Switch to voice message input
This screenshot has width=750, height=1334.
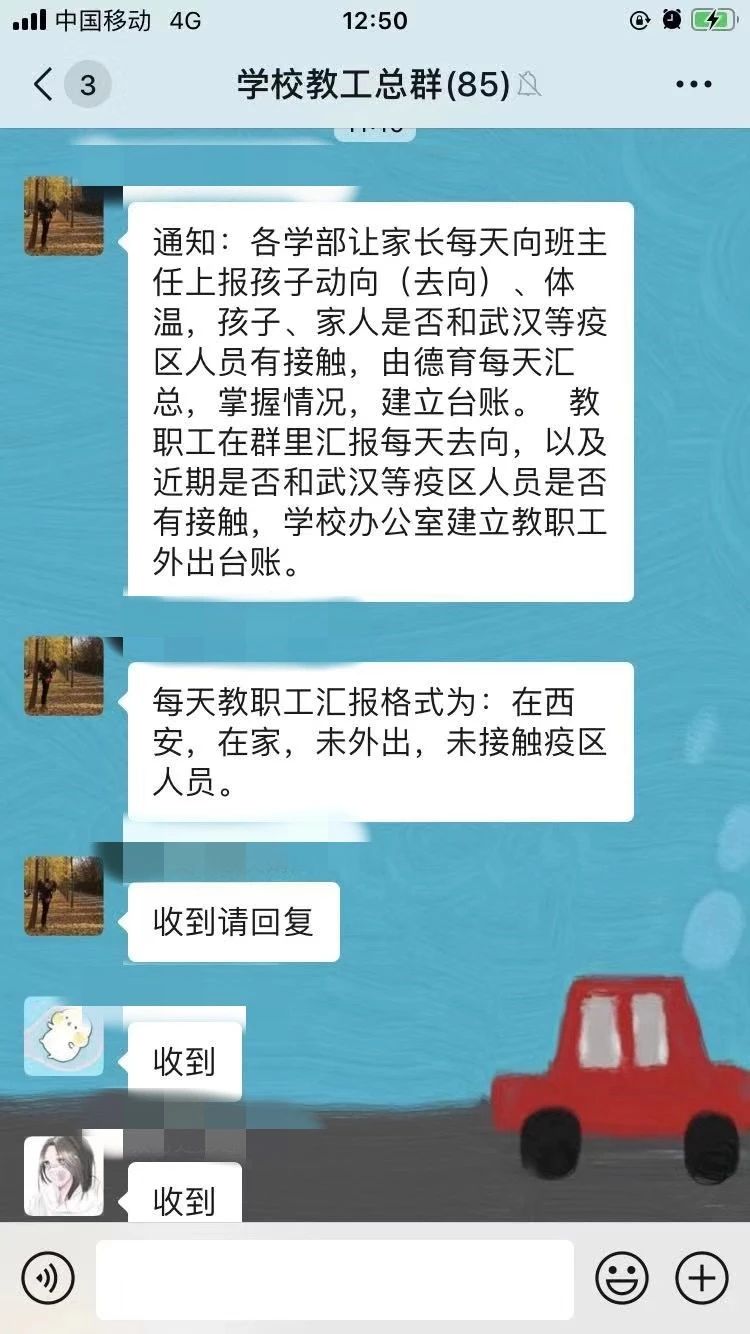coord(48,1278)
